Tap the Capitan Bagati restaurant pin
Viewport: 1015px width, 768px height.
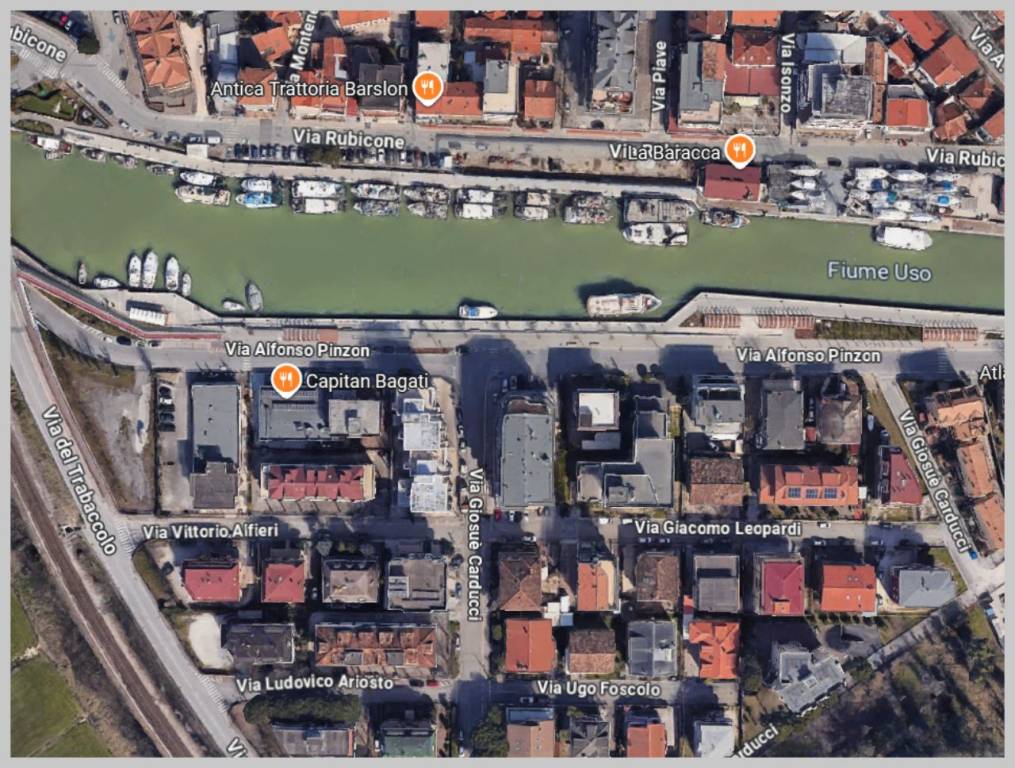286,379
